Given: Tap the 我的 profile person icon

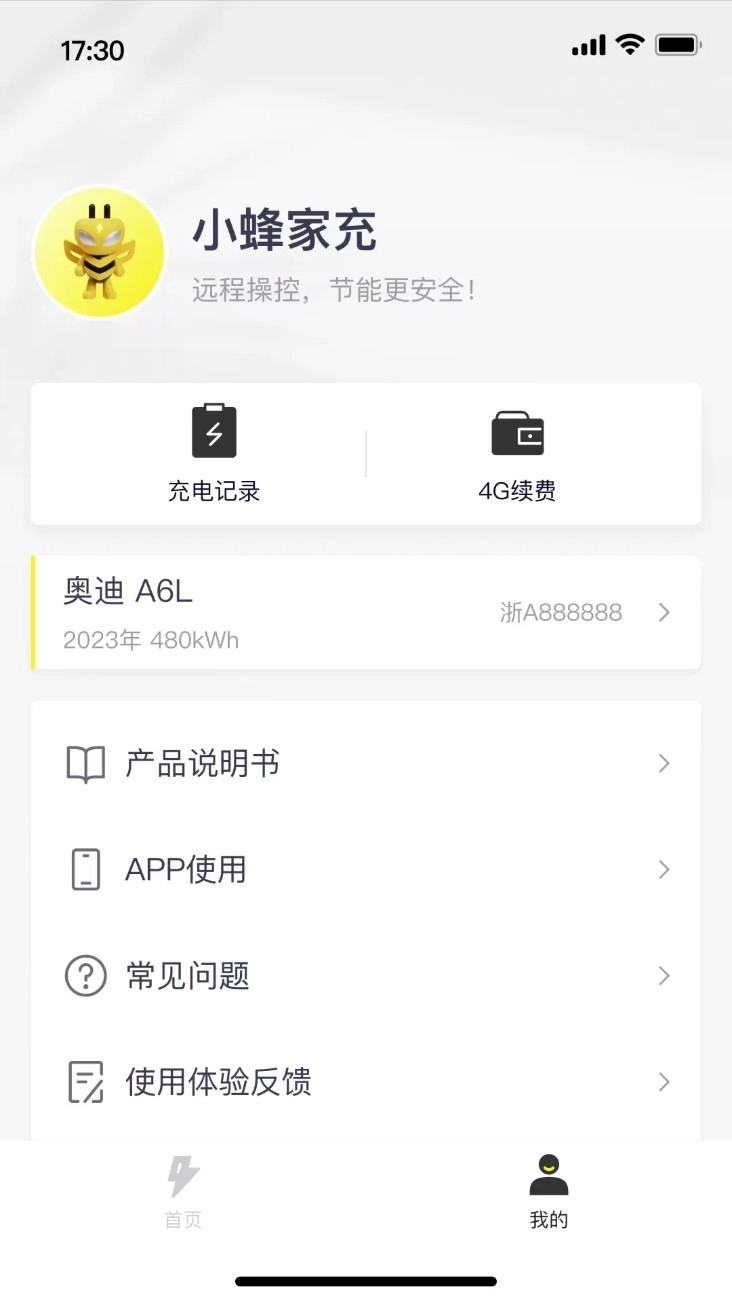Looking at the screenshot, I should pos(548,1176).
